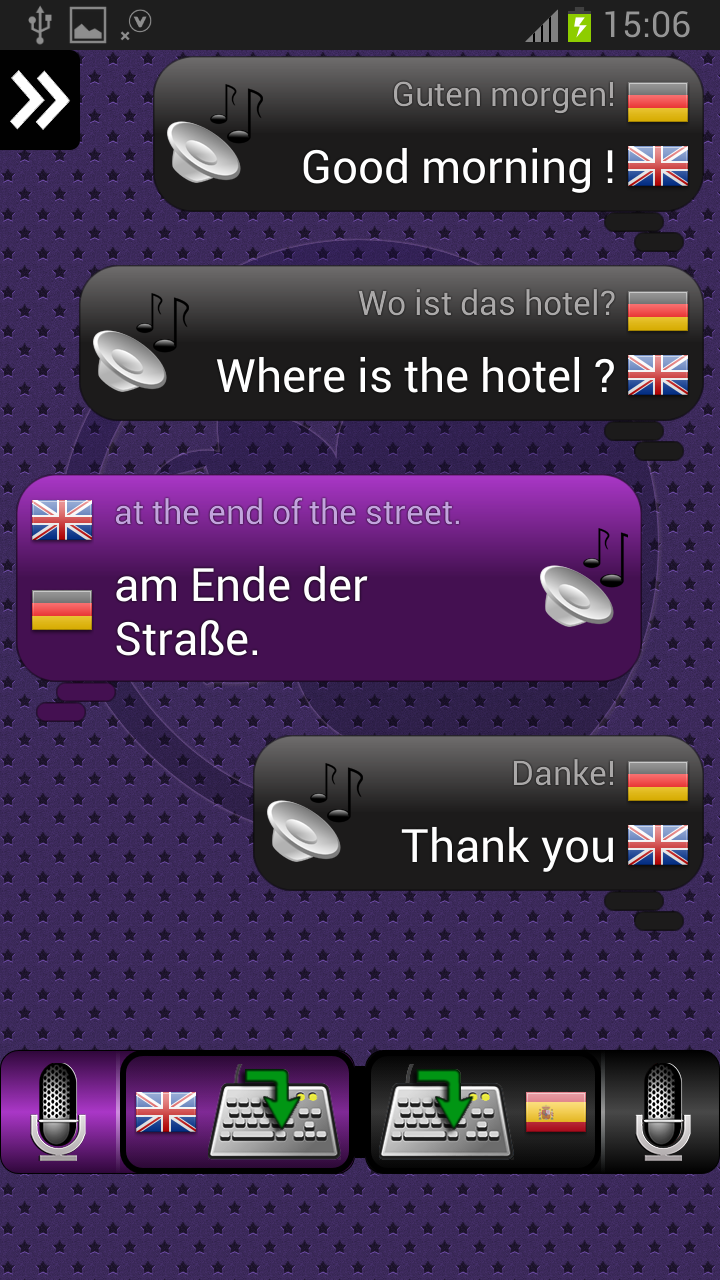Tap the purple microphone for English speech

58,1112
